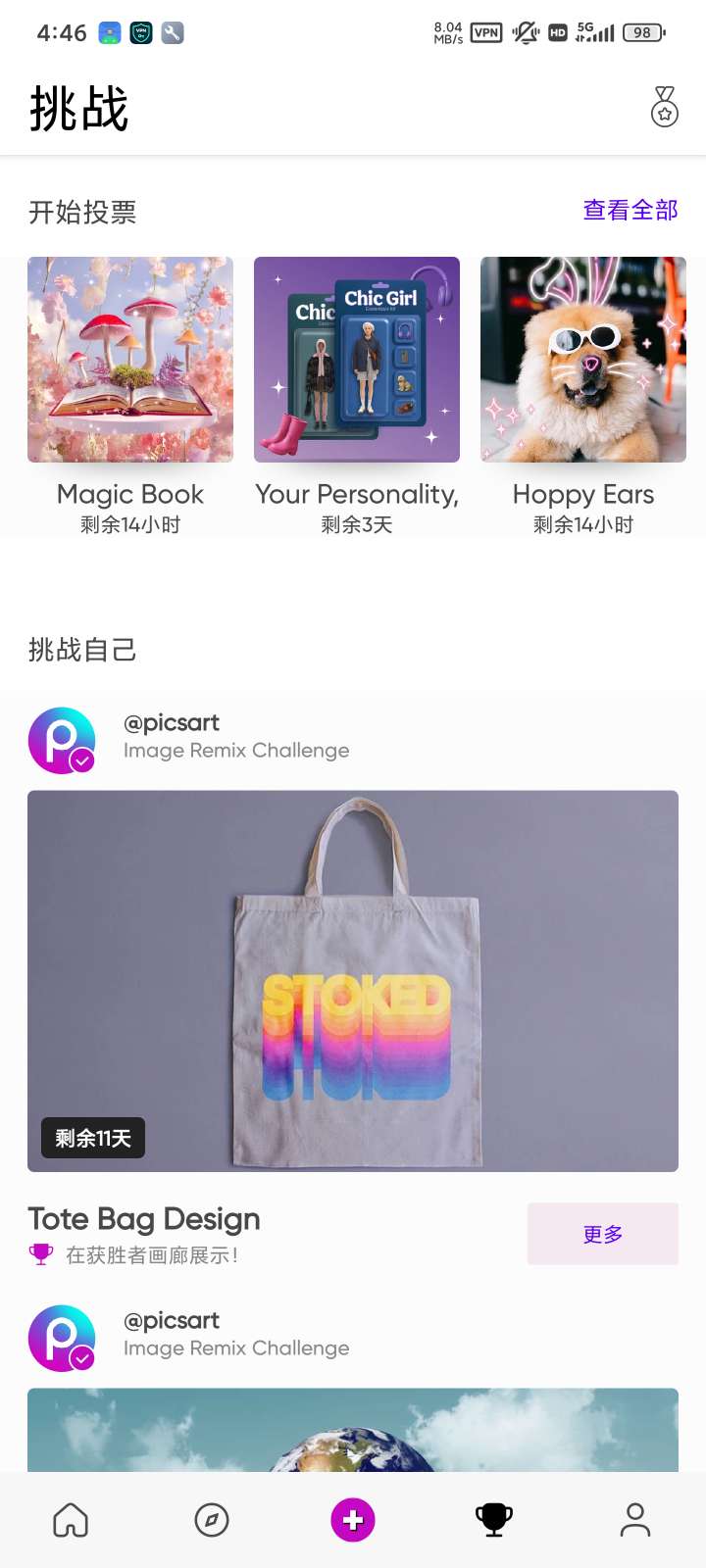This screenshot has height=1568, width=706.
Task: Switch to the Discover compass tab
Action: click(212, 1520)
